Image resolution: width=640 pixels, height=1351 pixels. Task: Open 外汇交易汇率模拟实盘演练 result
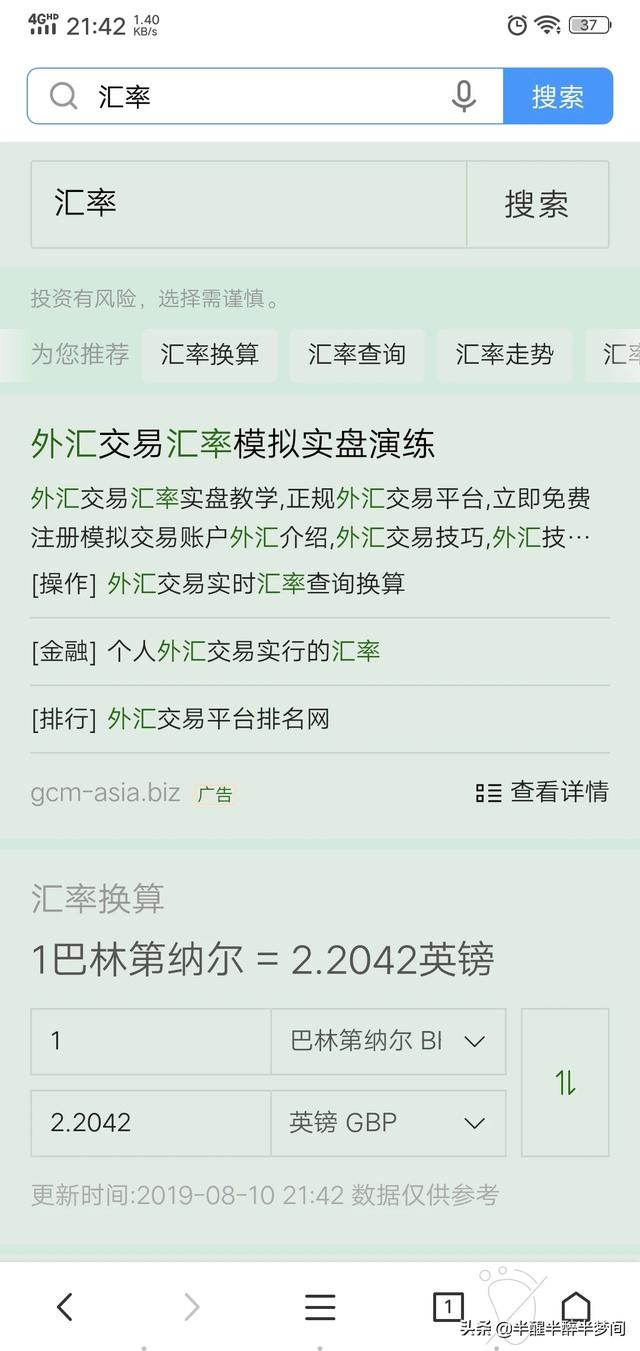point(233,444)
